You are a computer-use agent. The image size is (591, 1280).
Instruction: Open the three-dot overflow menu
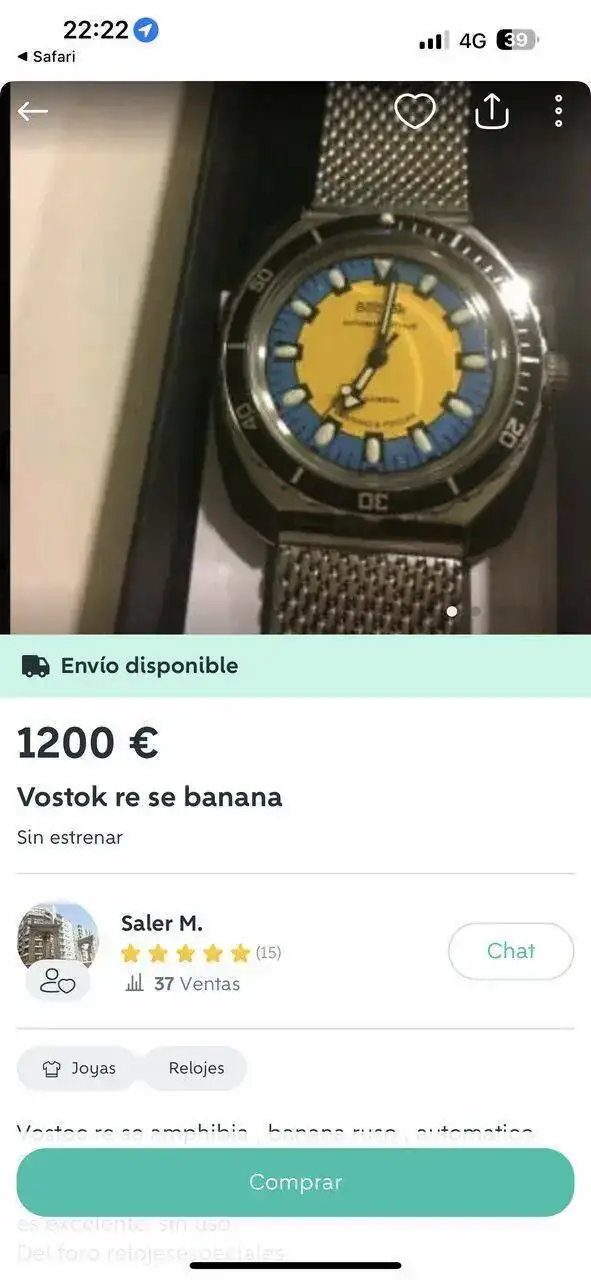558,111
